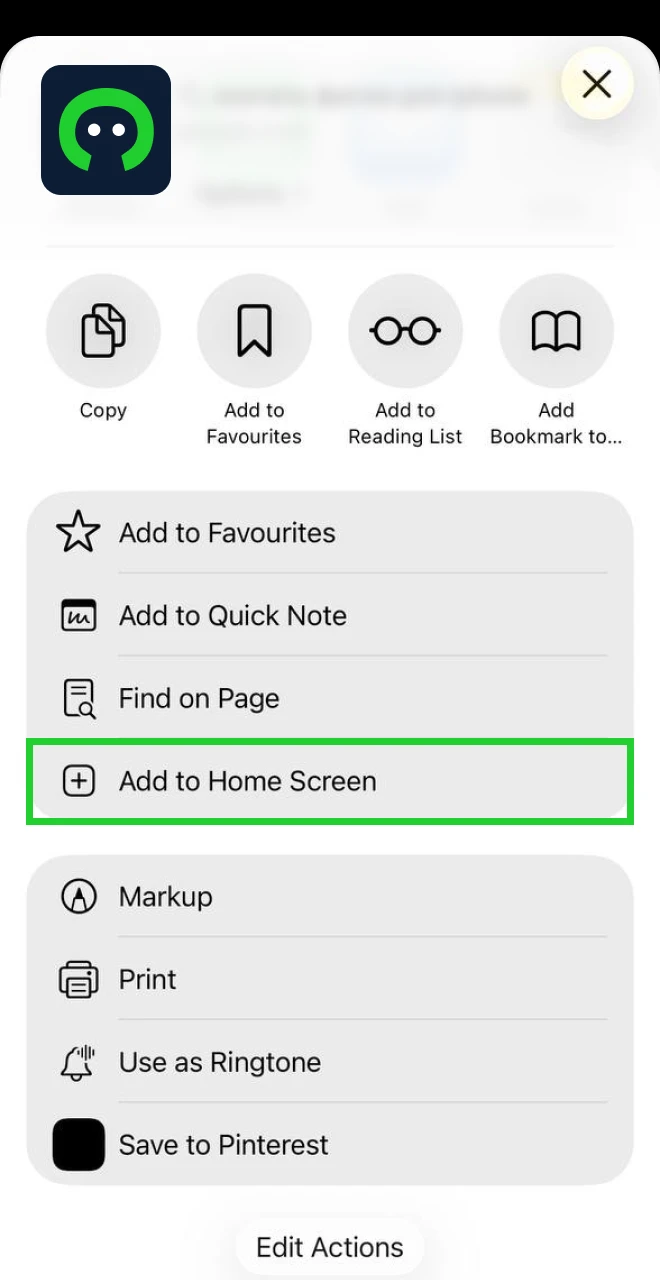The height and width of the screenshot is (1280, 660).
Task: Open Edit Actions
Action: [x=330, y=1247]
